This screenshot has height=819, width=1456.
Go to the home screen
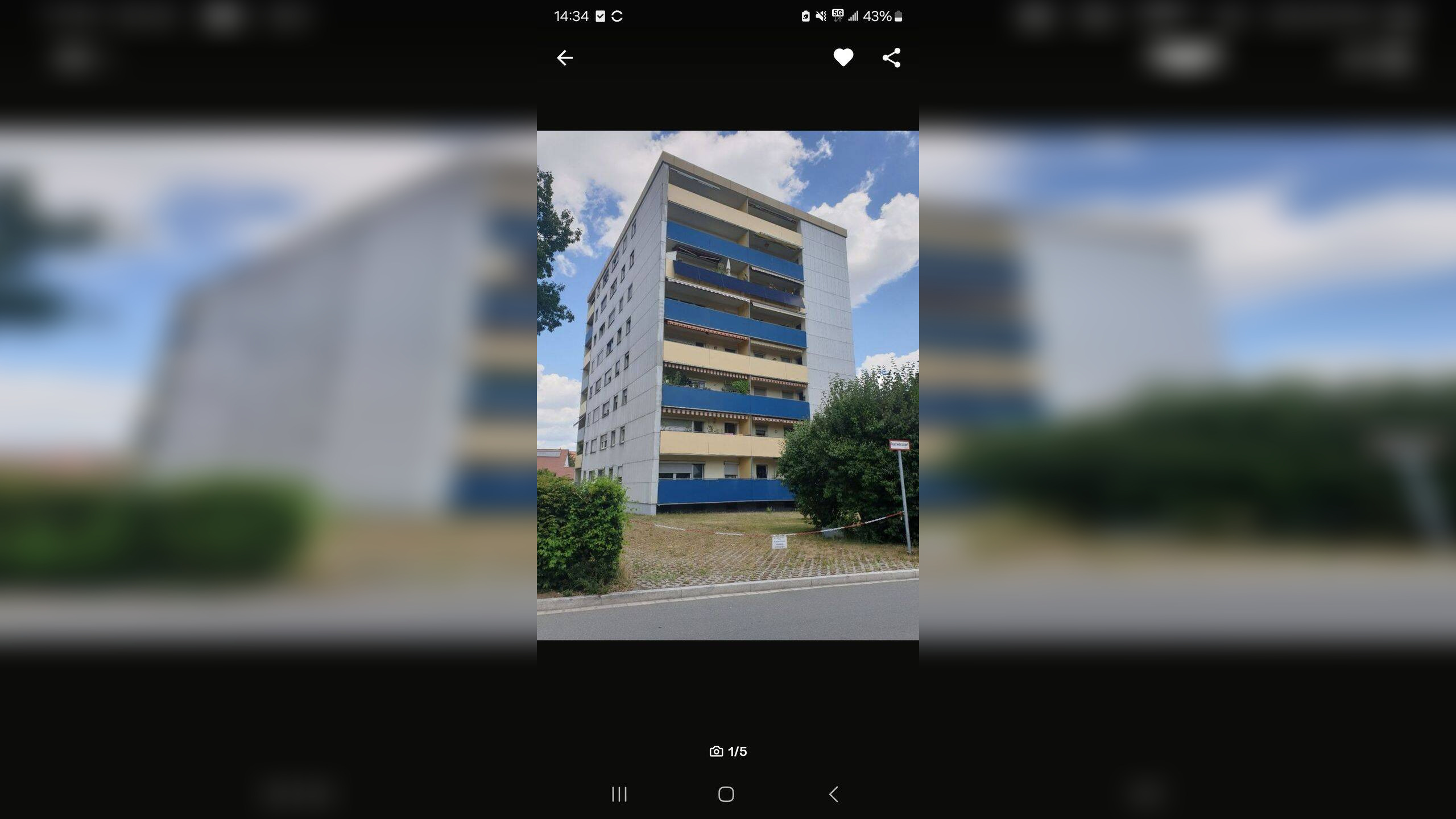[x=726, y=794]
